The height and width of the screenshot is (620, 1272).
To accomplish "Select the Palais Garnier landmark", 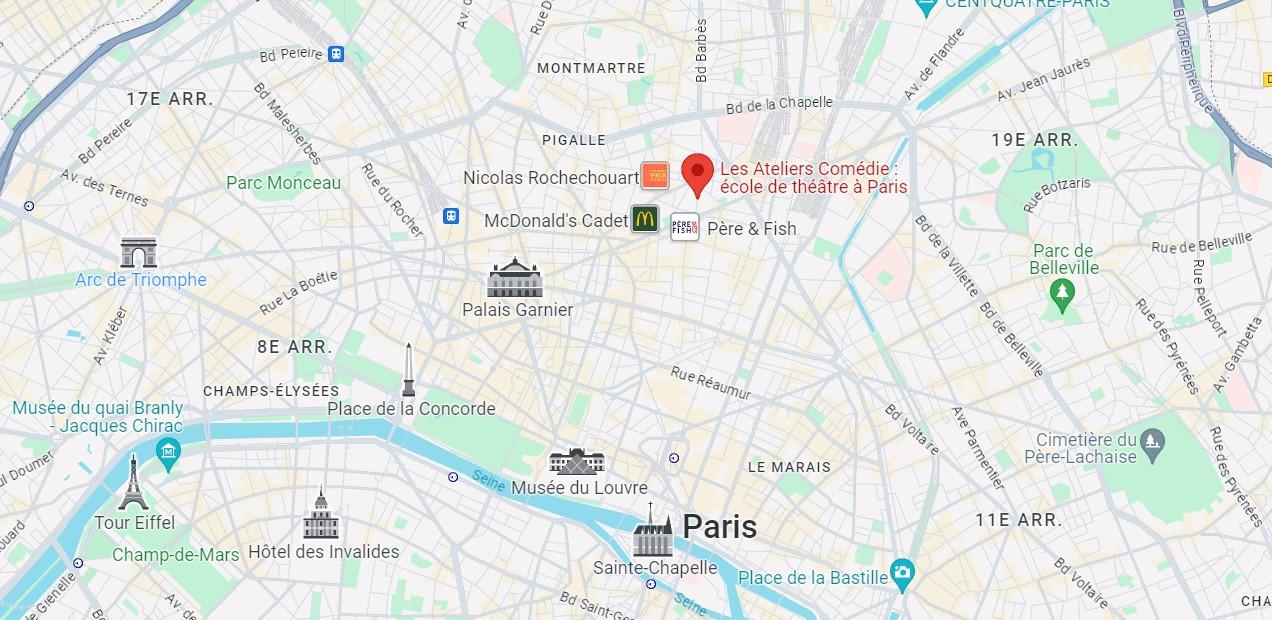I will [515, 278].
